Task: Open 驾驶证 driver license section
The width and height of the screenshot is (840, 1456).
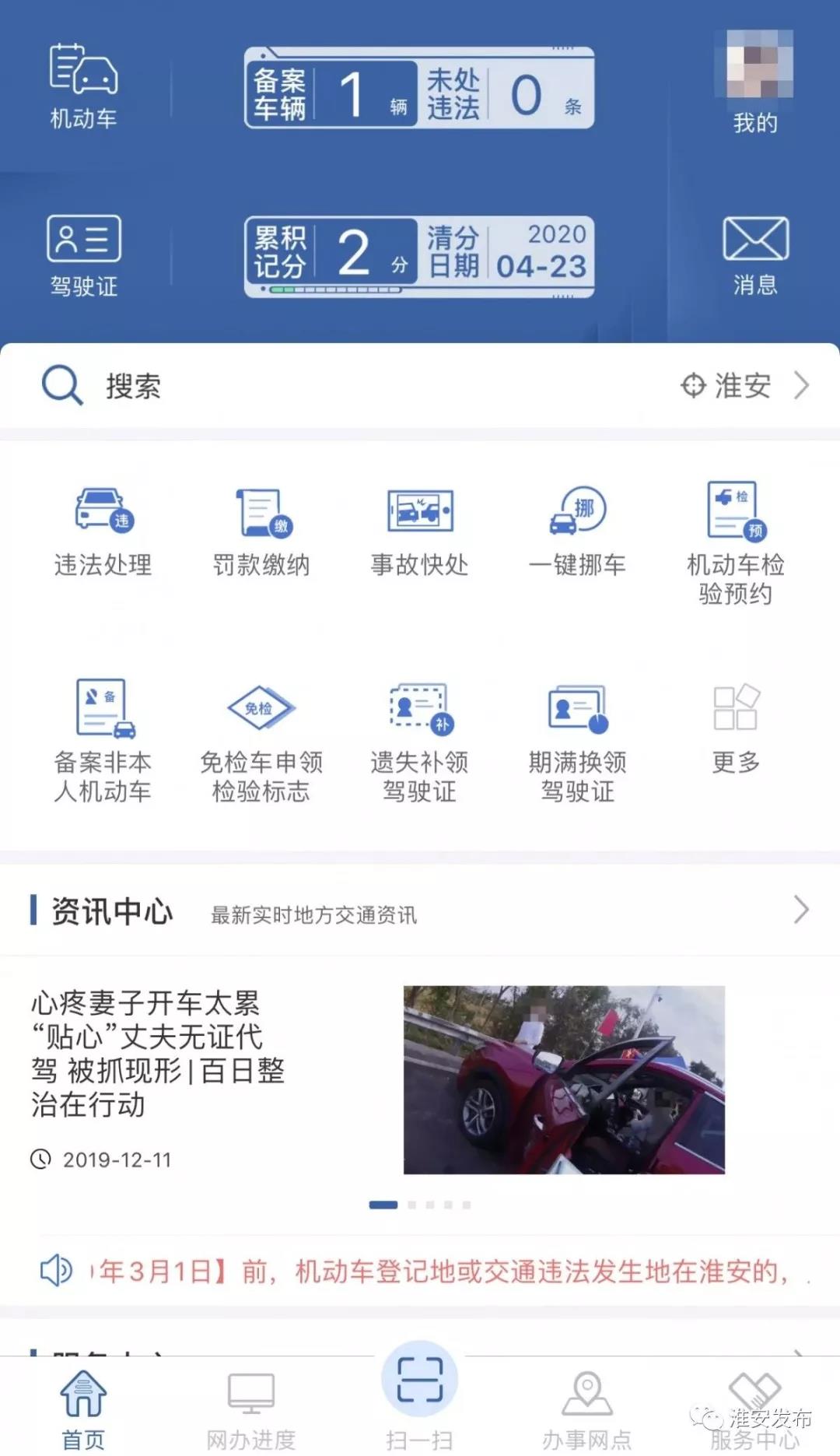Action: pyautogui.click(x=83, y=255)
